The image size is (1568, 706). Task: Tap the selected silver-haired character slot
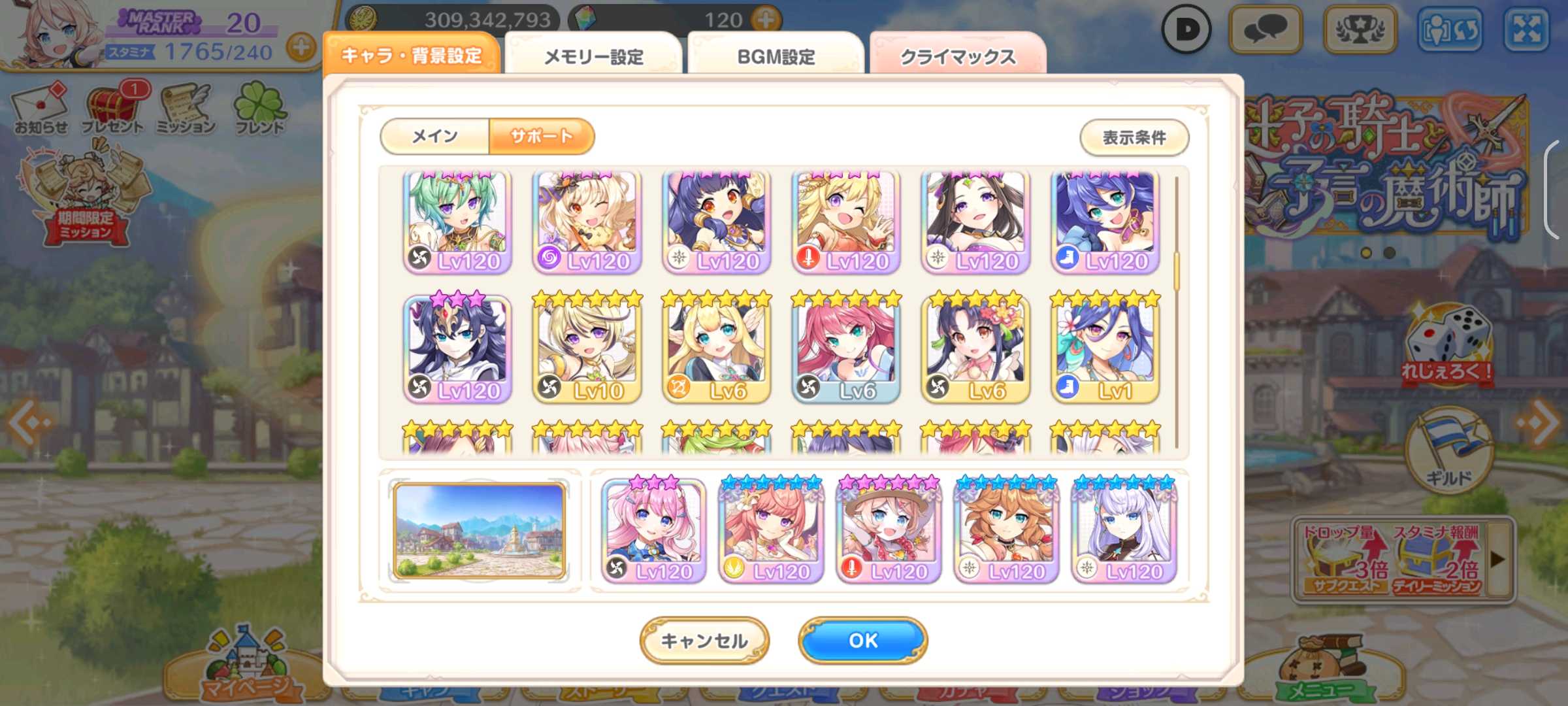(x=1124, y=531)
